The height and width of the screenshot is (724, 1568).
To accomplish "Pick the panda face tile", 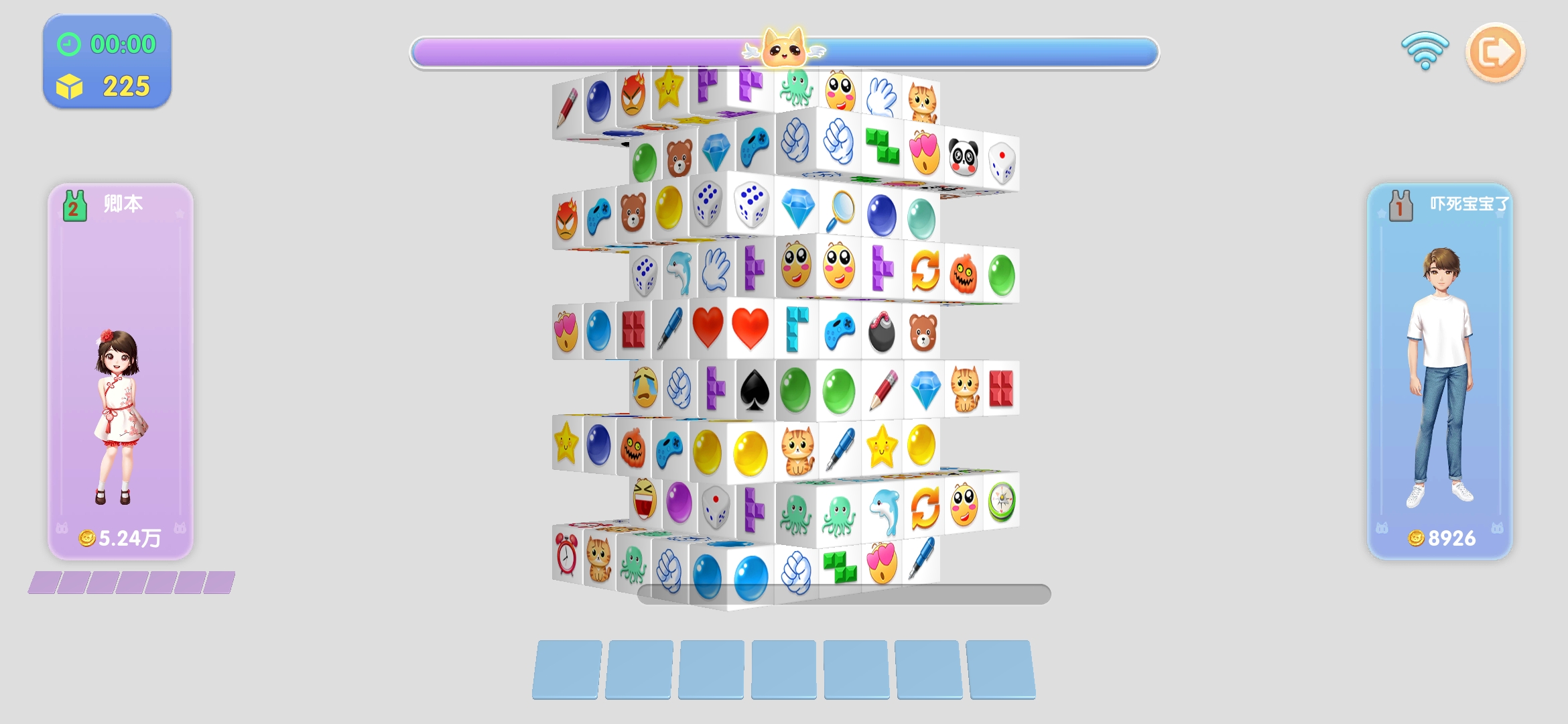I will pyautogui.click(x=963, y=158).
